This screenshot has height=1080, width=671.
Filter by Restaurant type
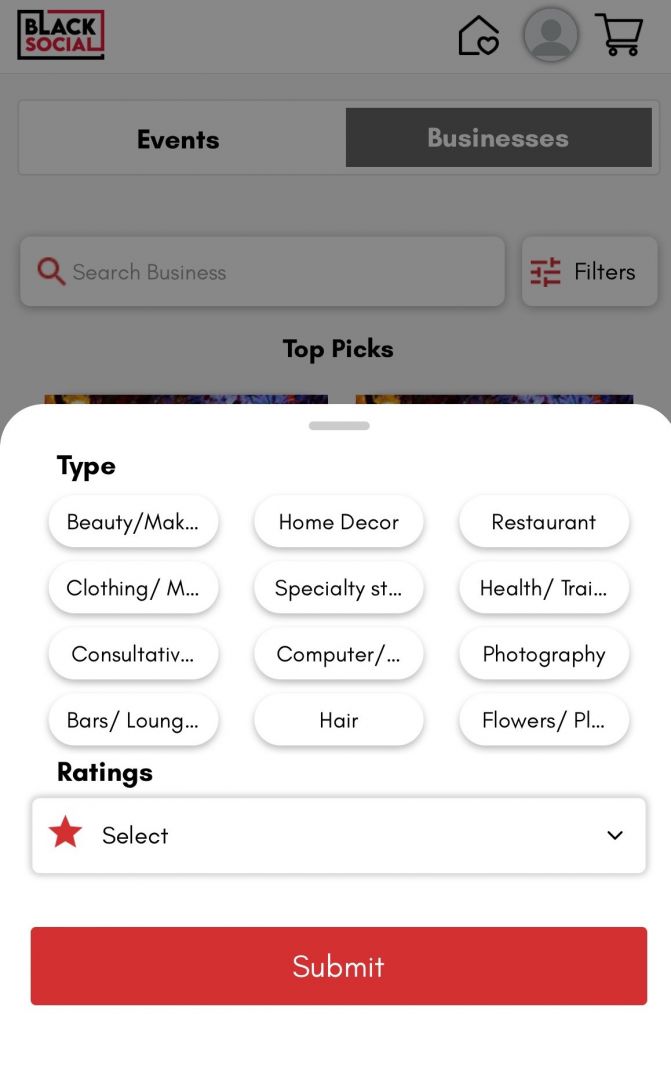[x=543, y=522]
